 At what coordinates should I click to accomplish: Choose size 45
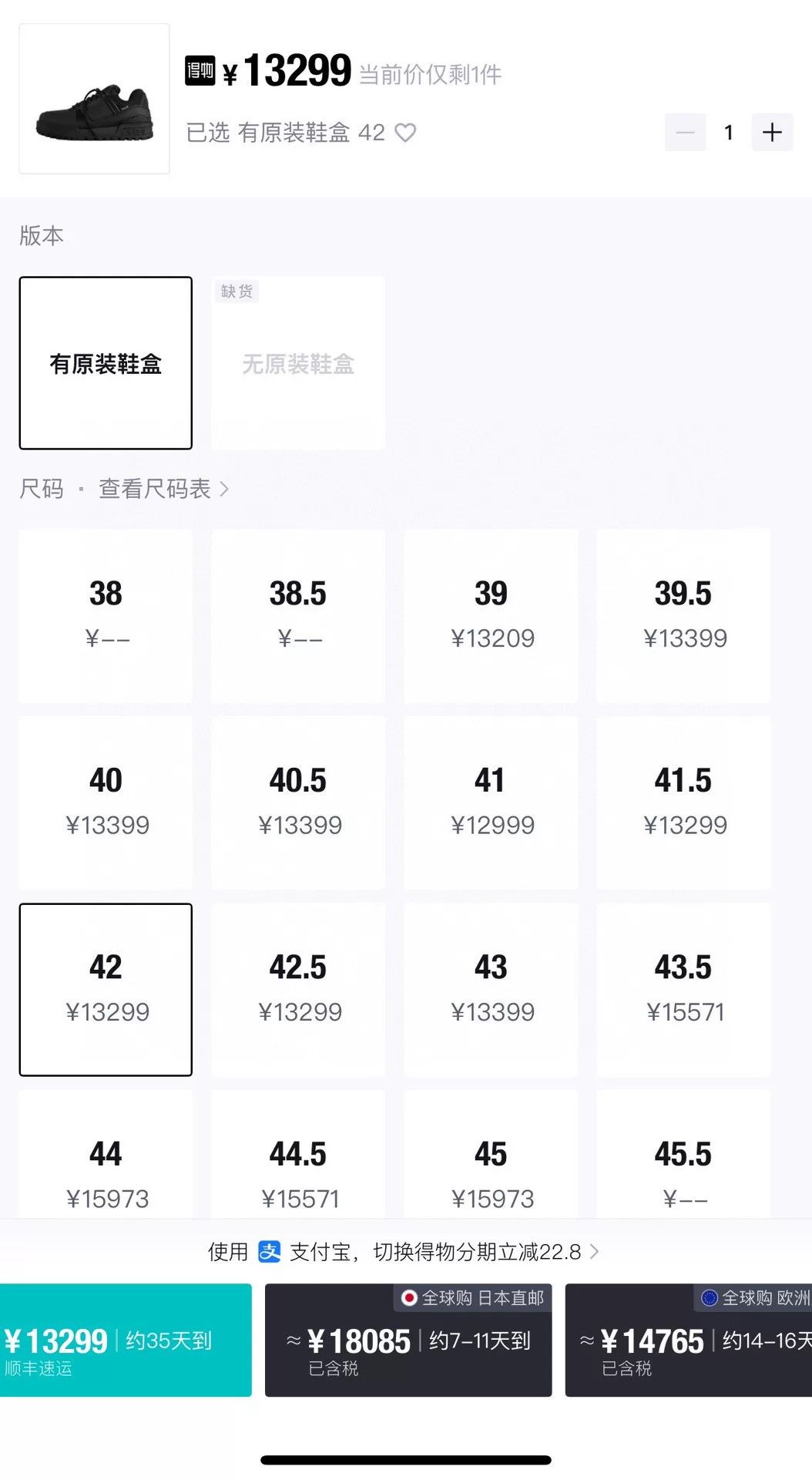click(x=491, y=1155)
